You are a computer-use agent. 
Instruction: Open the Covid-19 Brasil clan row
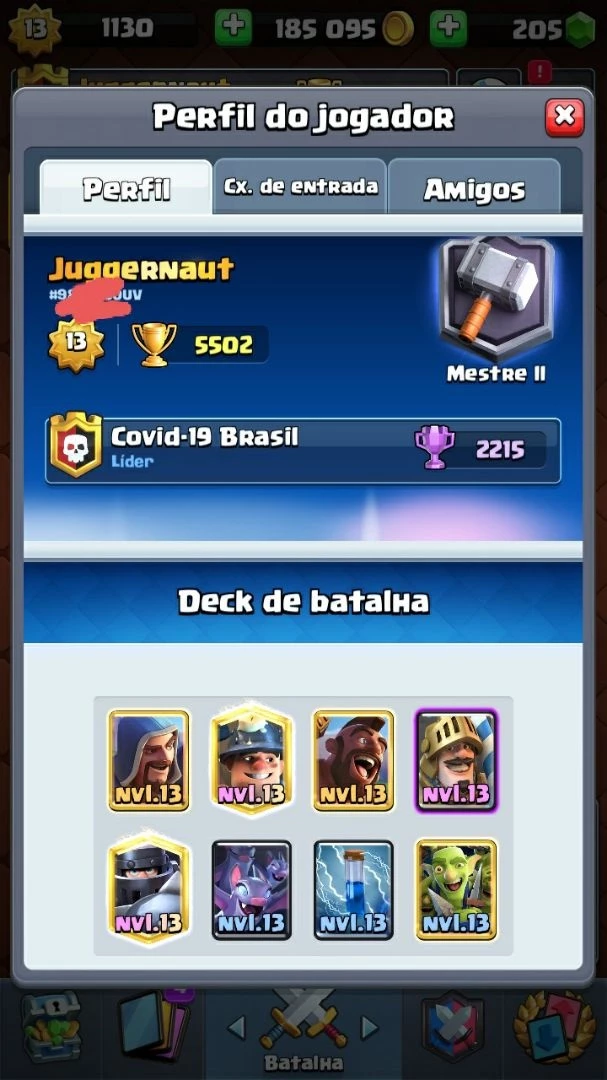tap(303, 449)
